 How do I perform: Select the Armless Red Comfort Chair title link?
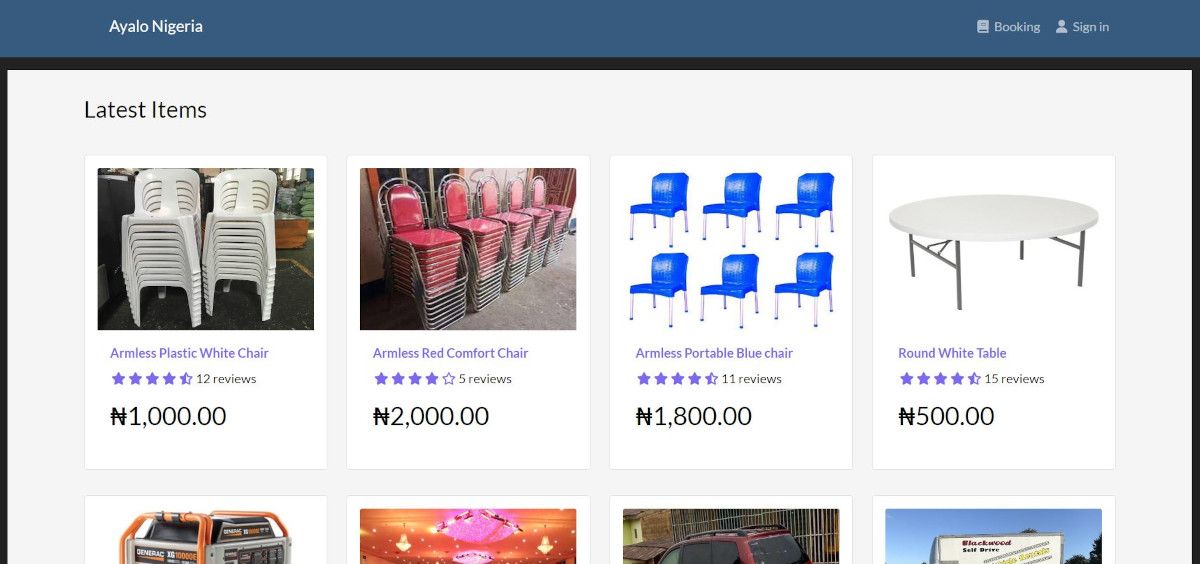[450, 353]
